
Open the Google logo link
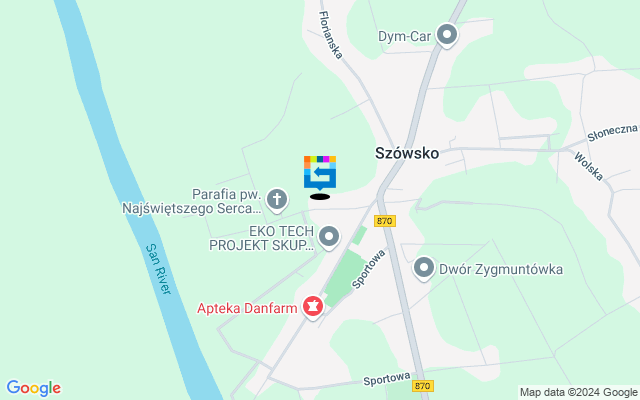coord(34,388)
